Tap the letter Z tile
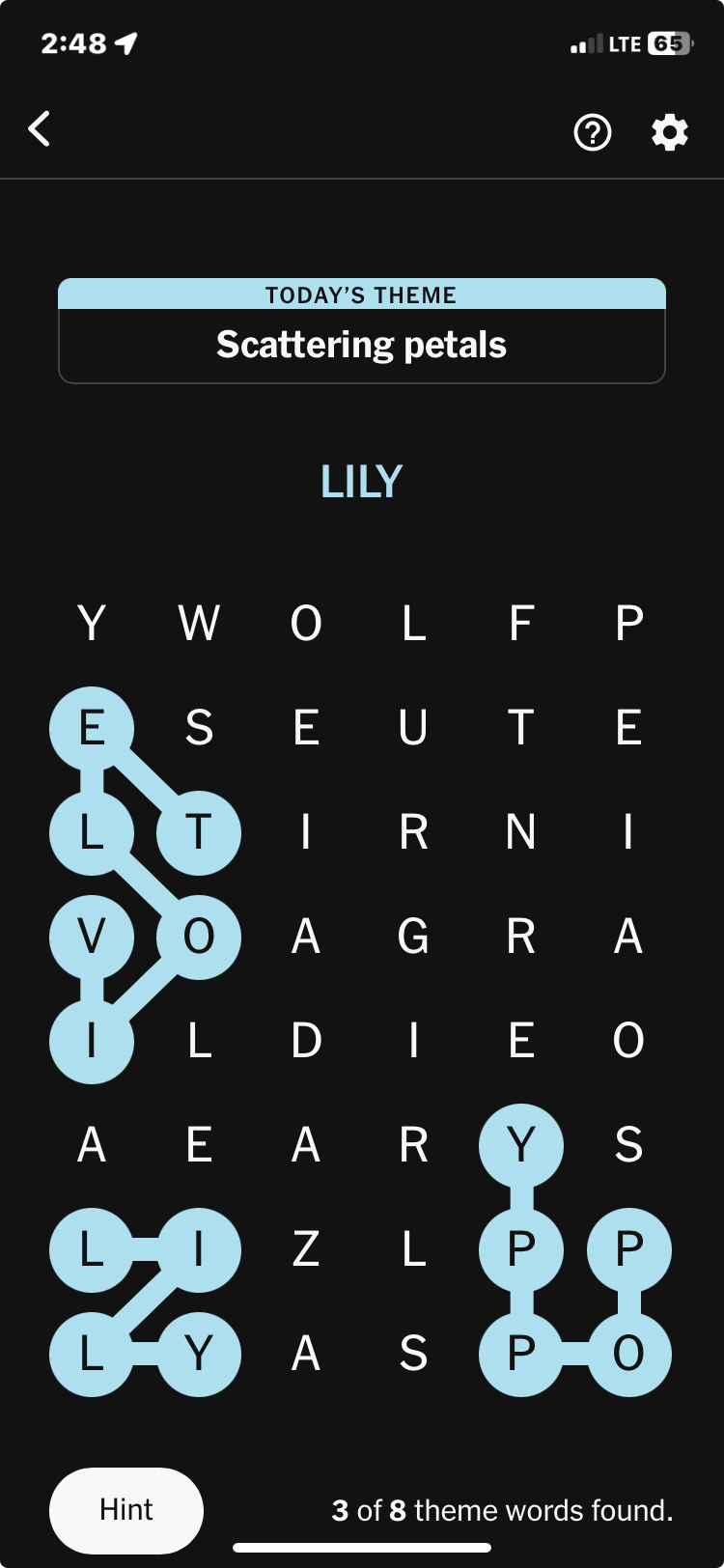Viewport: 724px width, 1568px height. 306,1249
